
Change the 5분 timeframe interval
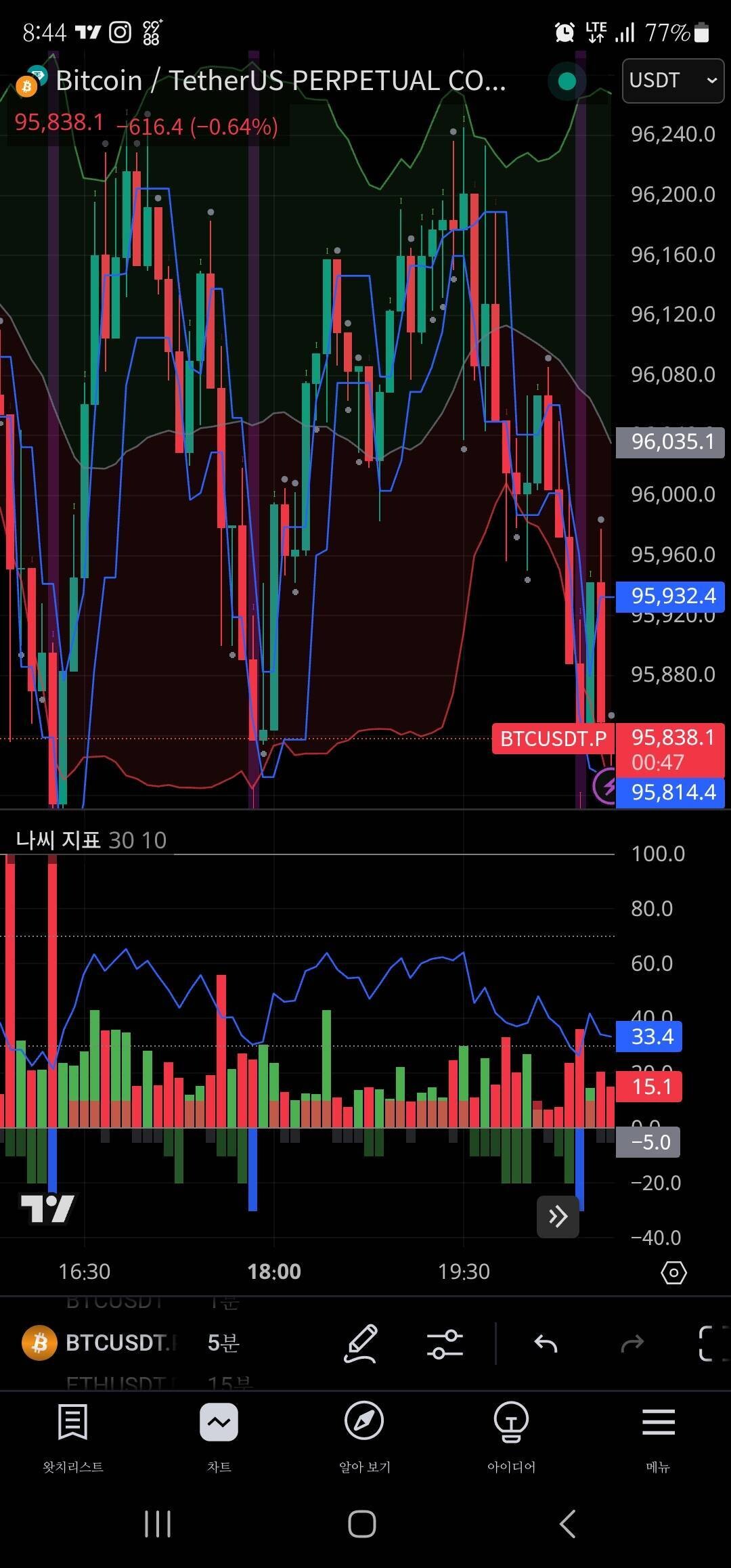(223, 1343)
